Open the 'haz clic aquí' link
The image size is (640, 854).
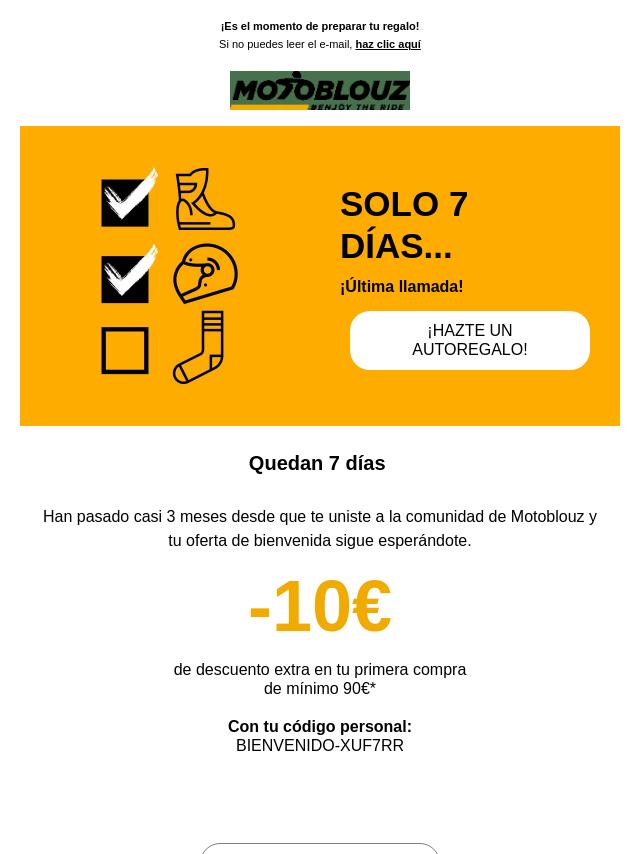click(x=387, y=44)
